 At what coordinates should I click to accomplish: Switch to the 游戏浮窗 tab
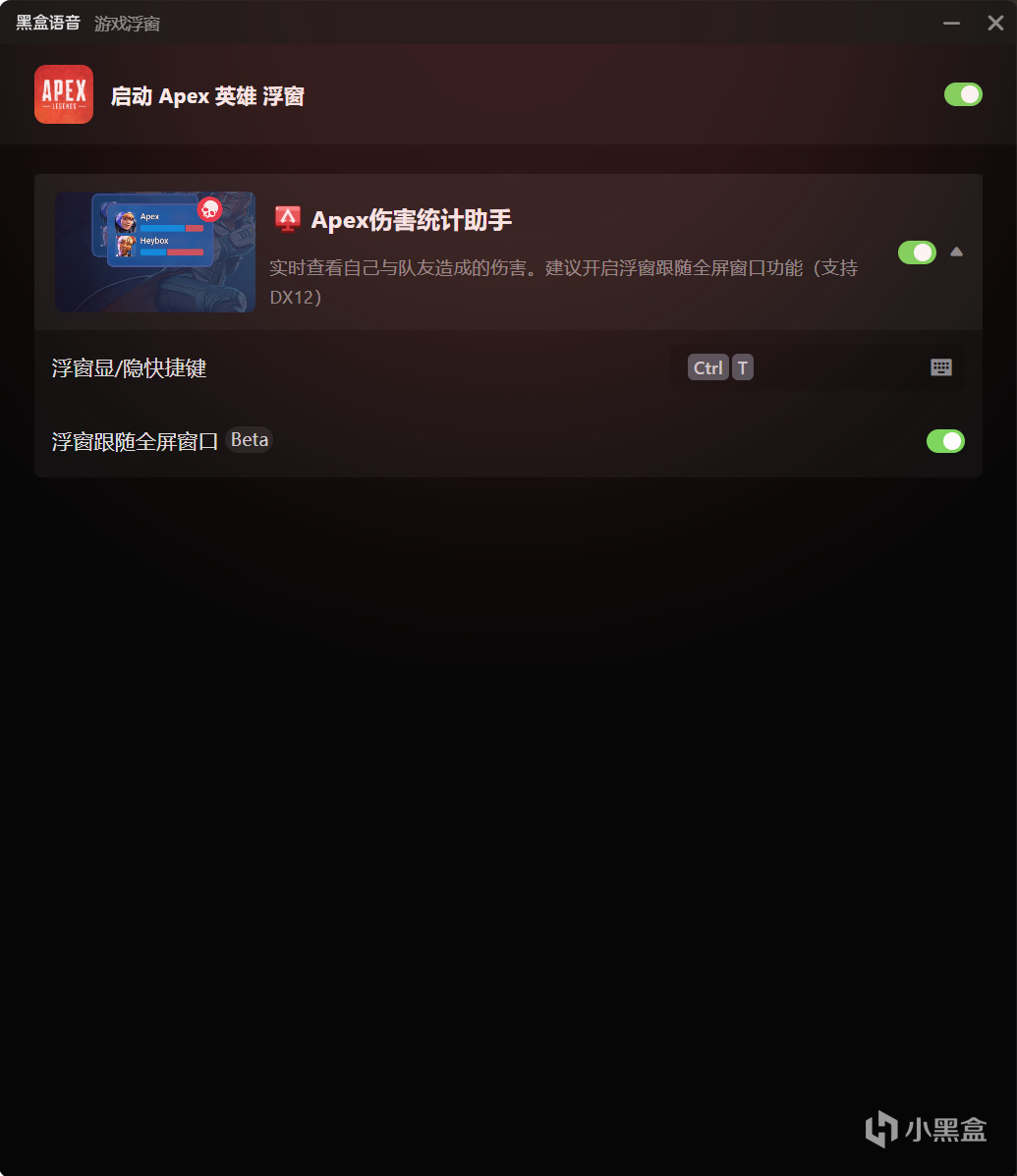pos(127,24)
